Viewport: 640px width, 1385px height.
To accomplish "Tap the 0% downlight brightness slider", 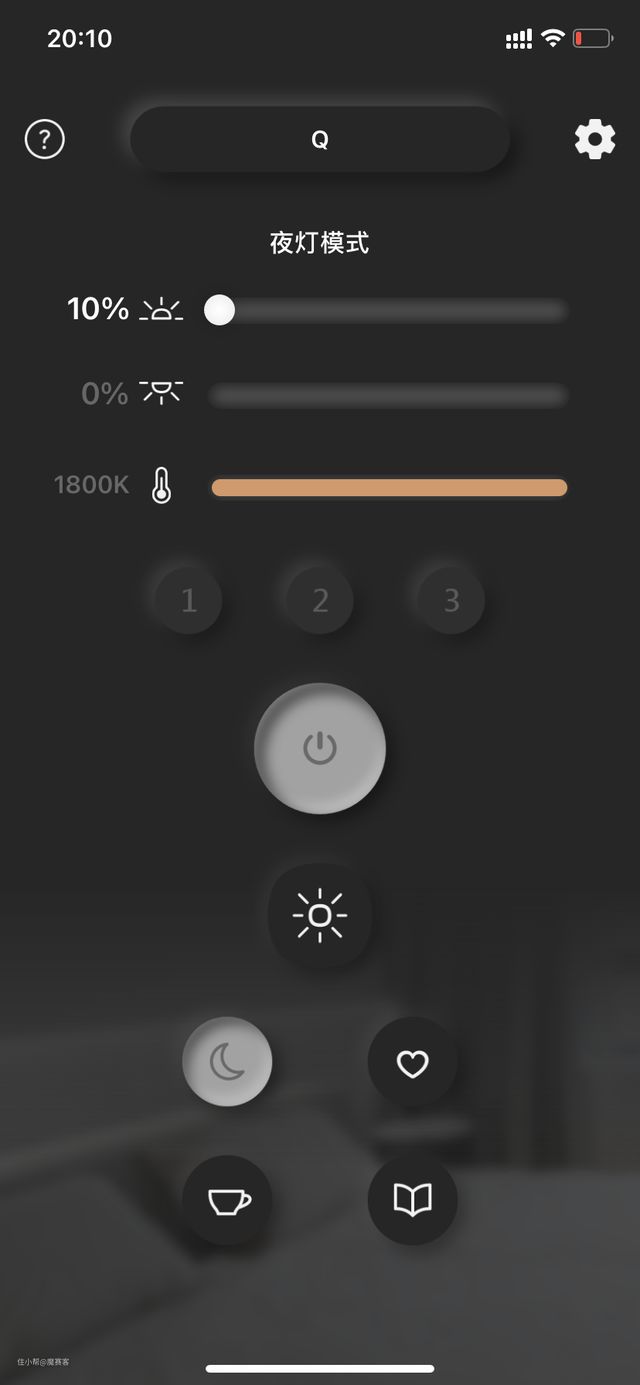I will 388,395.
